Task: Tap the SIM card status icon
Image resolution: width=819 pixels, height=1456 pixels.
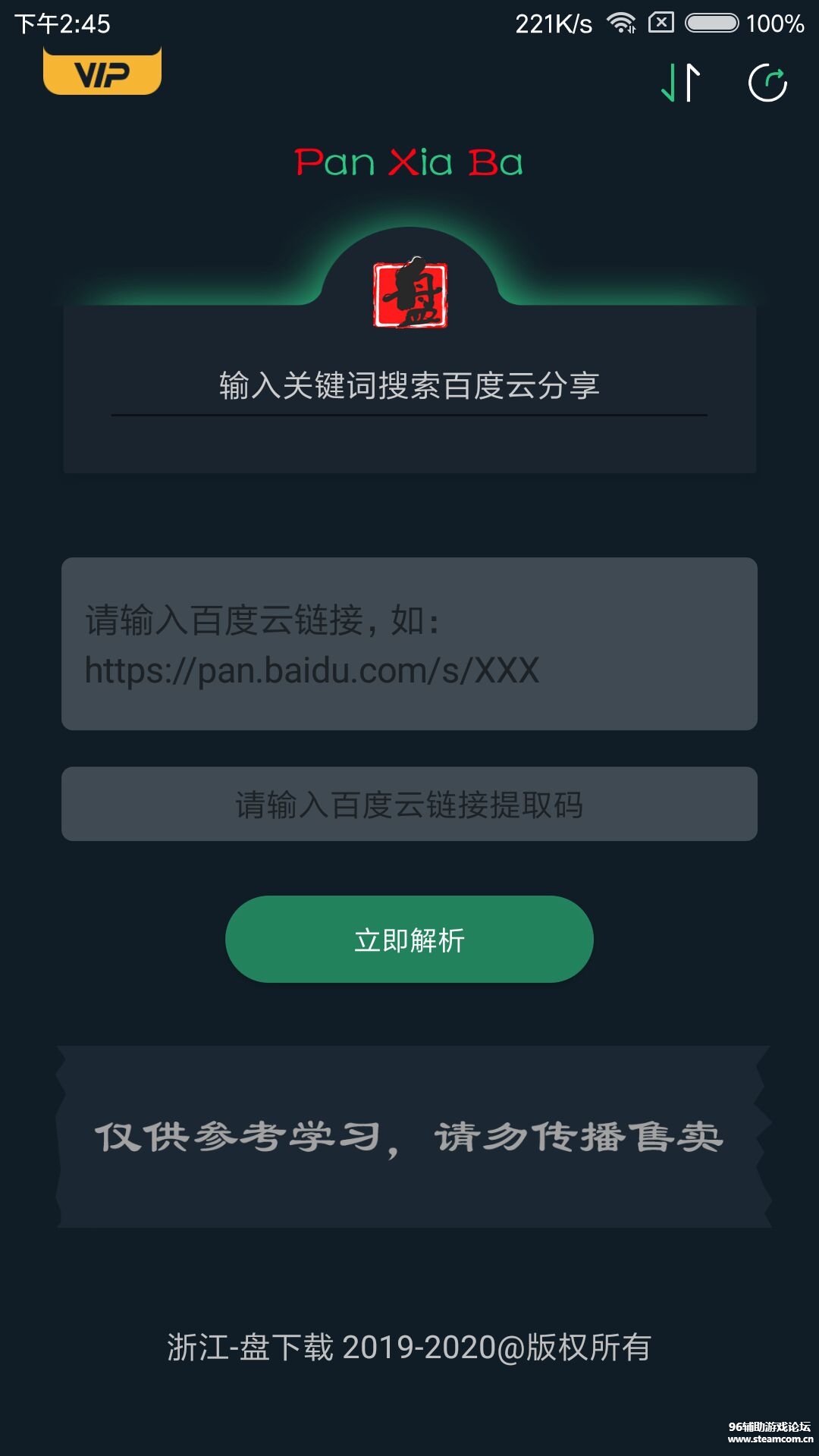Action: [x=661, y=23]
